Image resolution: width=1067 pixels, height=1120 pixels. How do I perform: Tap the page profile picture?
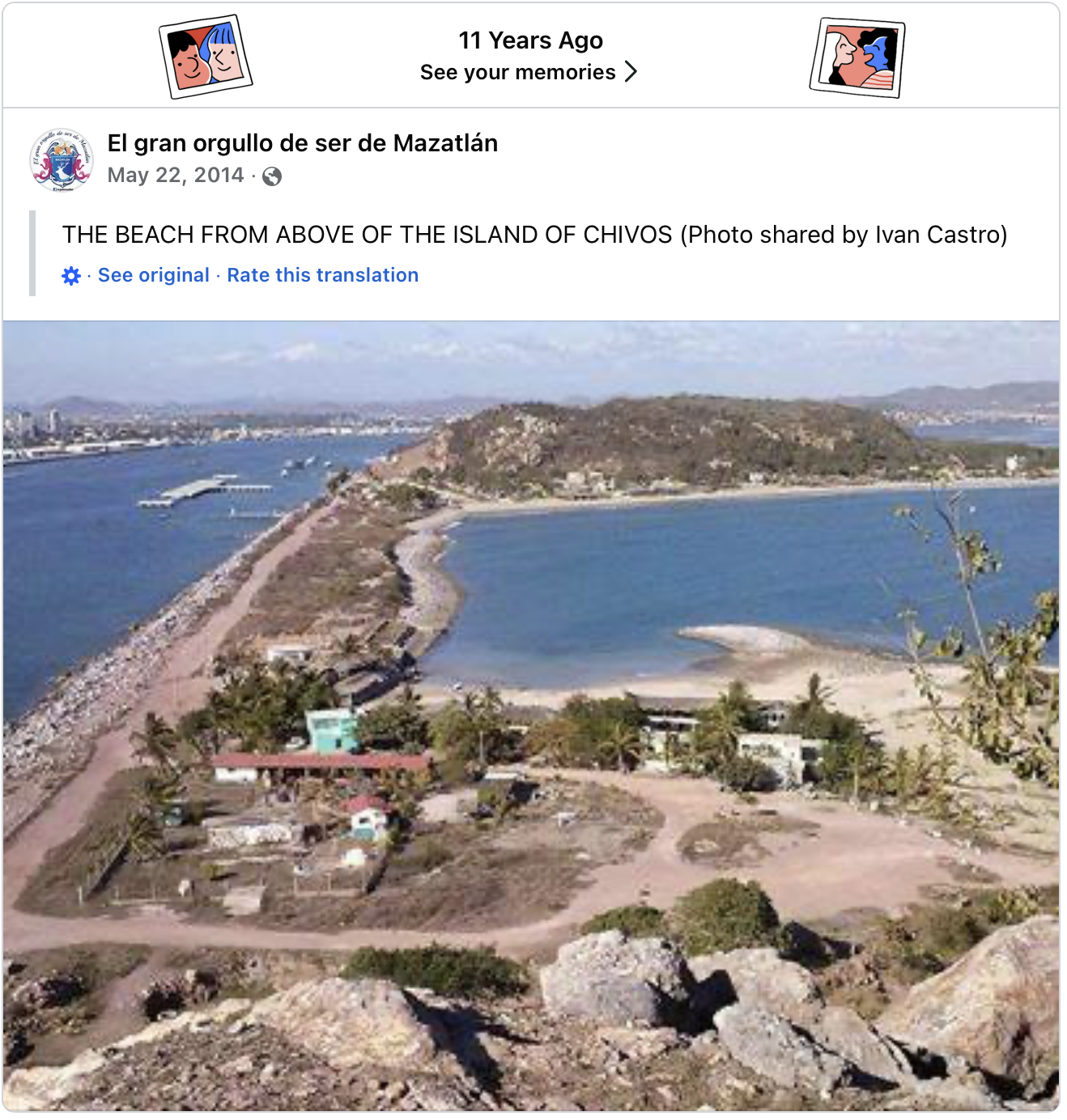[62, 159]
